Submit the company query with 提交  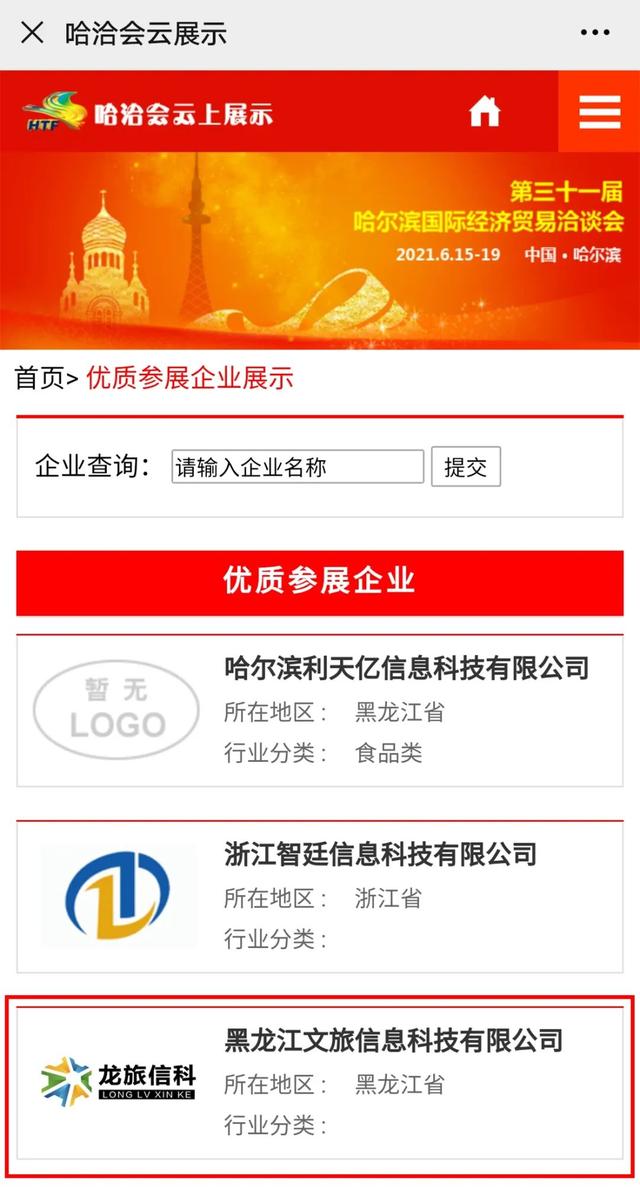pos(465,466)
